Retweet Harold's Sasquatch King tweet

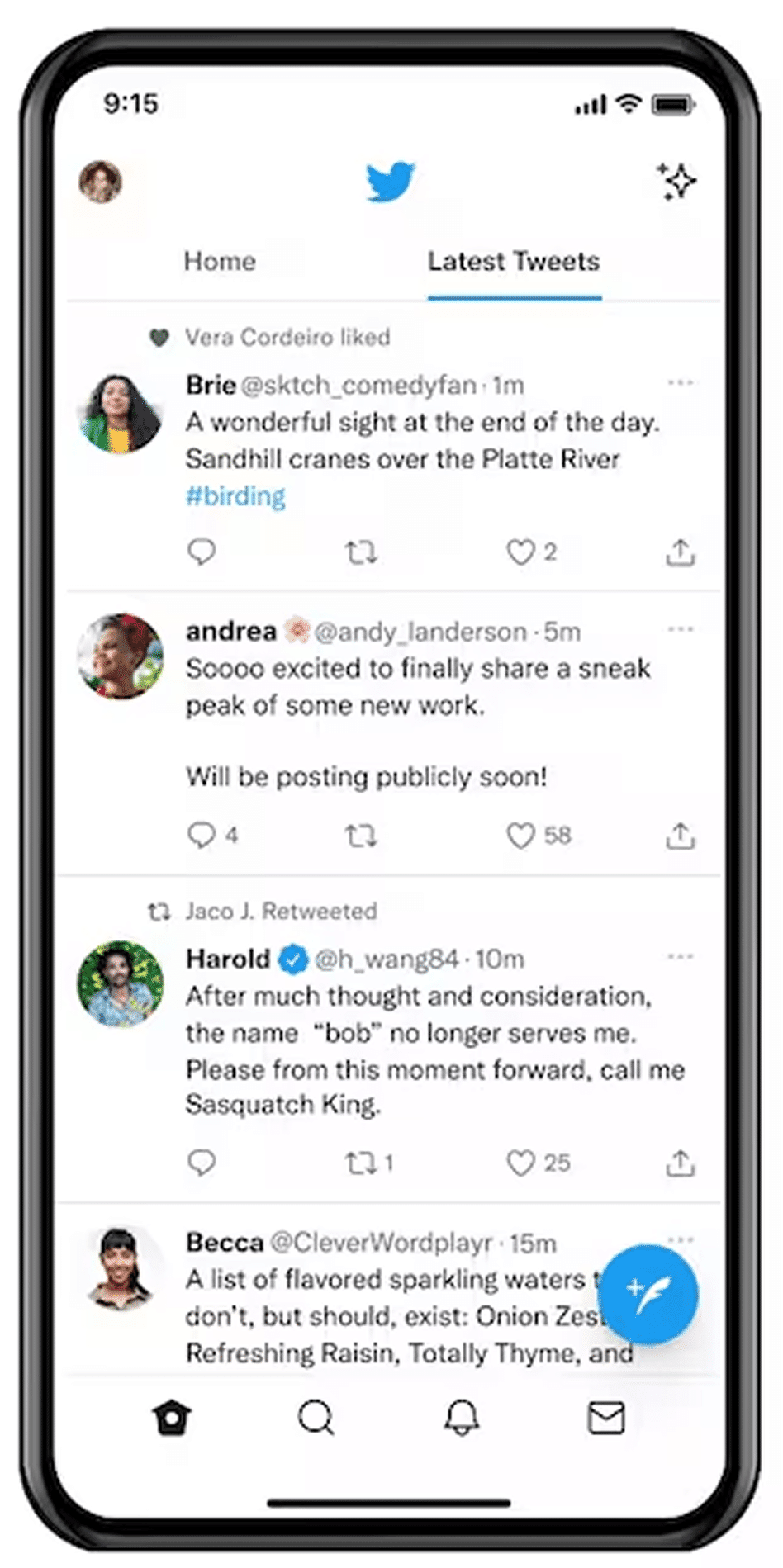[x=361, y=1163]
